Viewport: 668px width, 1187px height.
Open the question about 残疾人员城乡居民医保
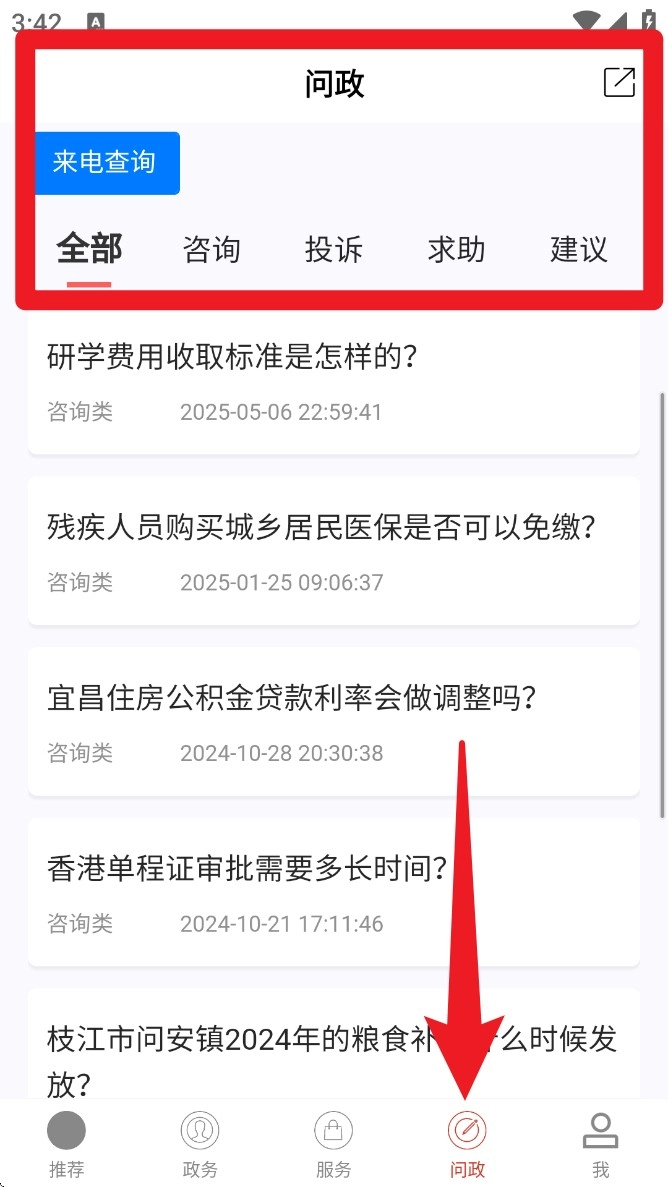332,550
